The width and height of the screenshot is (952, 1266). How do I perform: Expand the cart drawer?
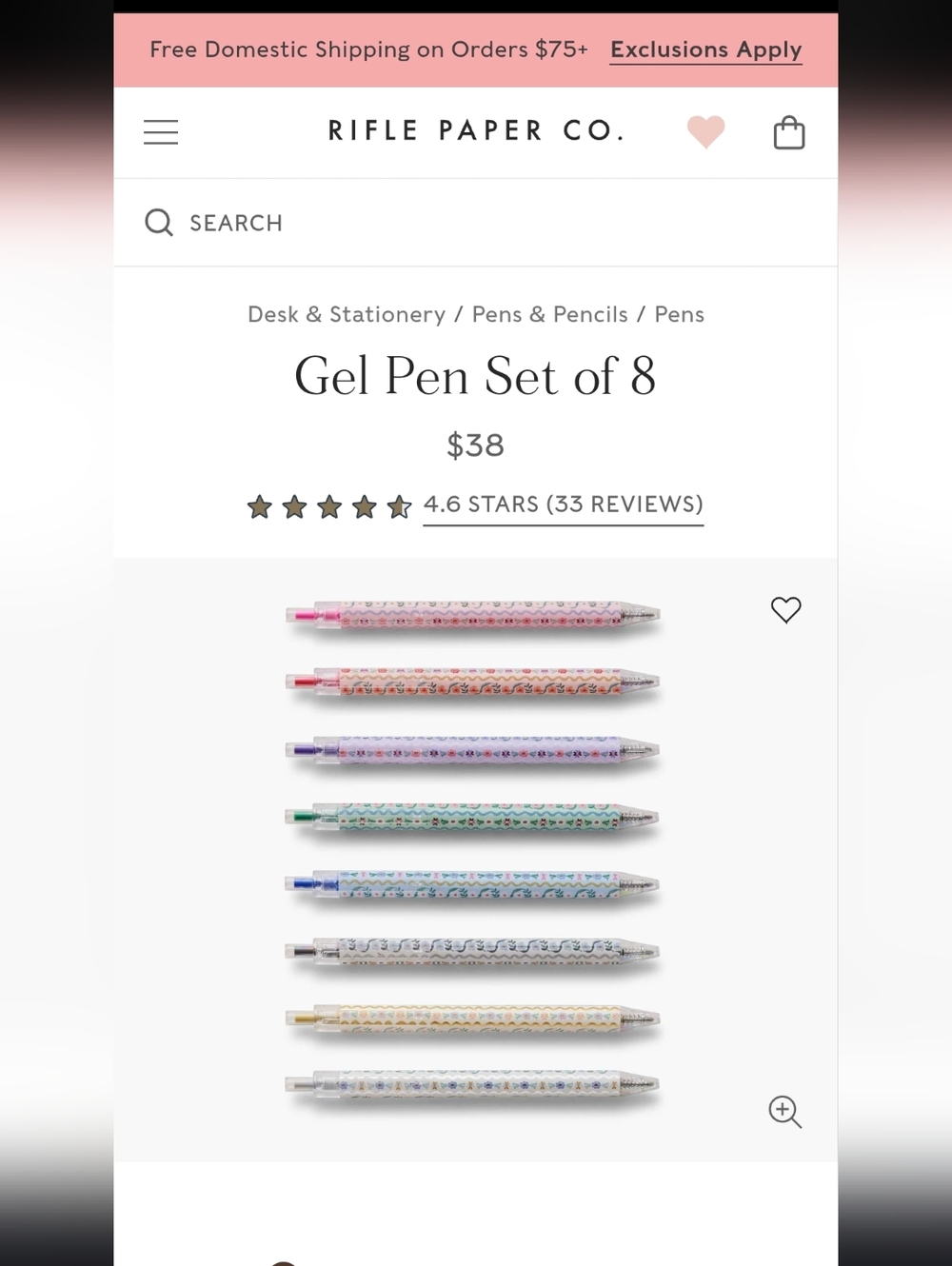[789, 132]
